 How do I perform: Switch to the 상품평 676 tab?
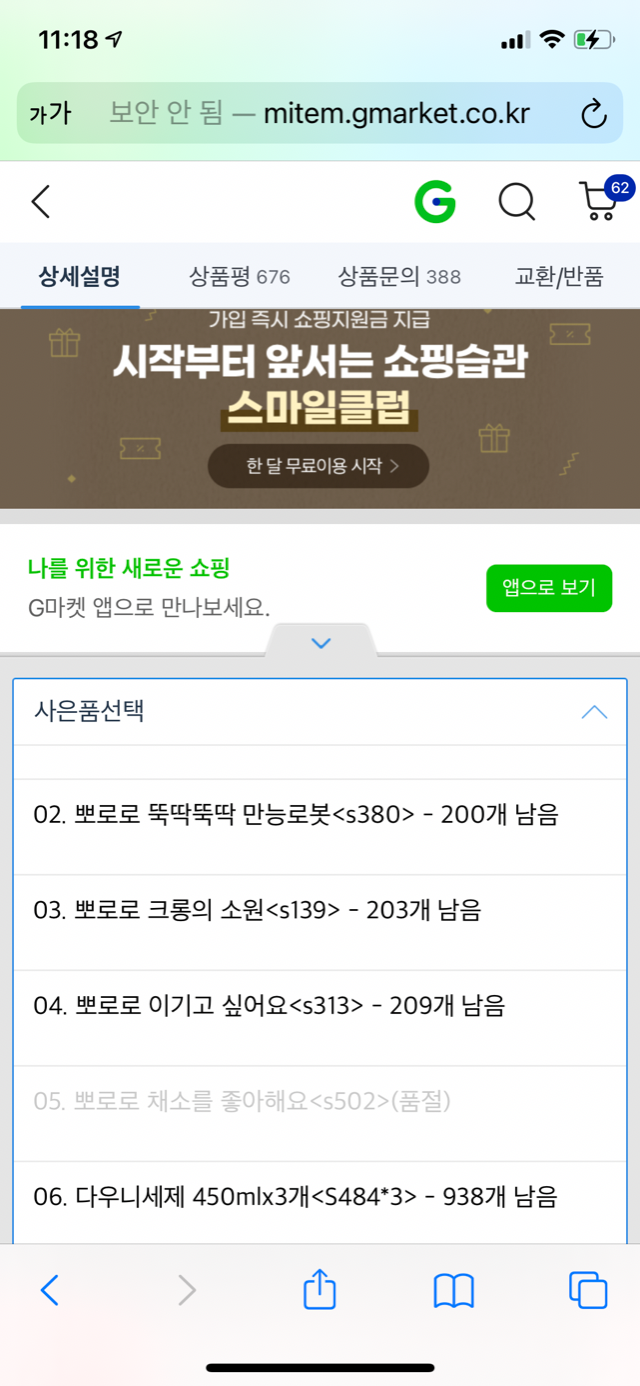tap(239, 276)
